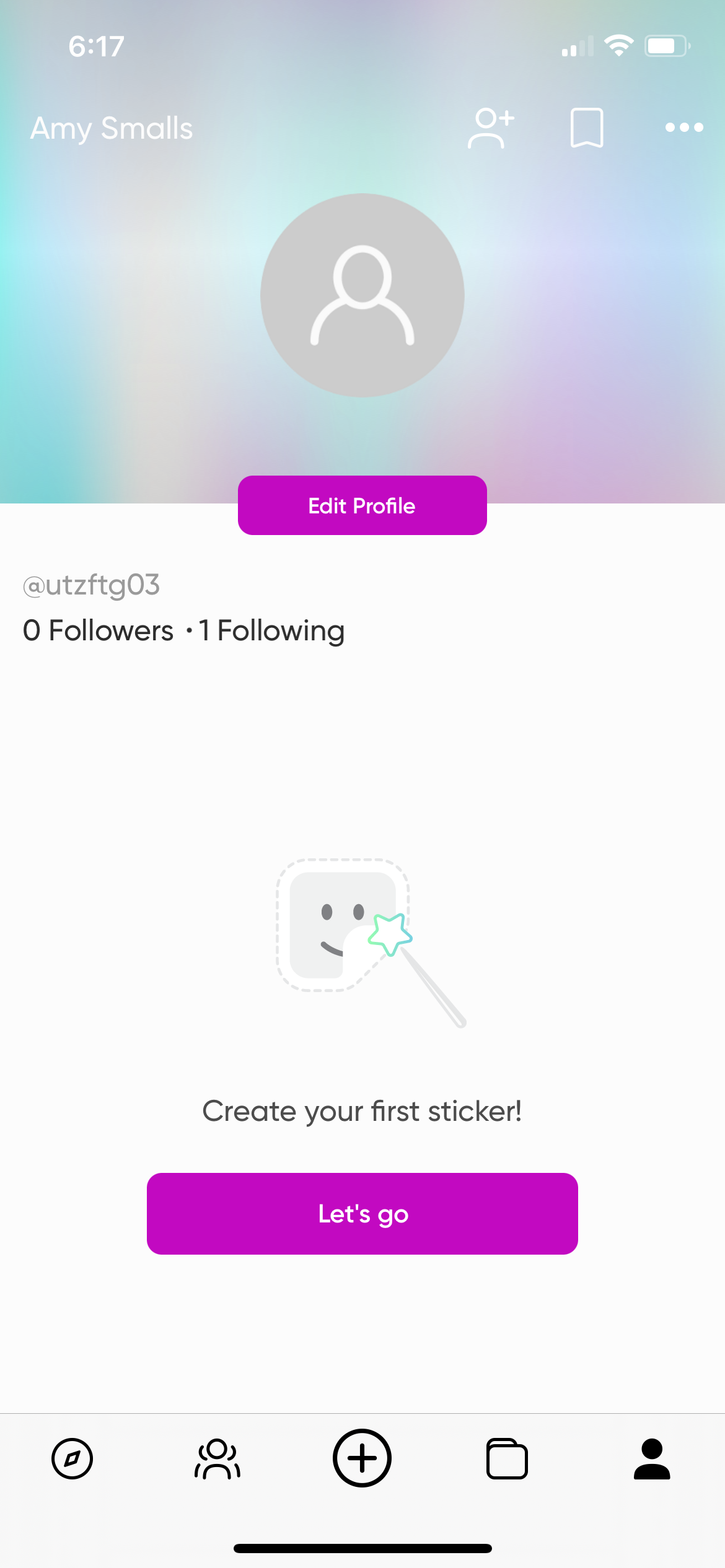Image resolution: width=725 pixels, height=1568 pixels.
Task: Select the compass Discover icon
Action: [x=72, y=1458]
